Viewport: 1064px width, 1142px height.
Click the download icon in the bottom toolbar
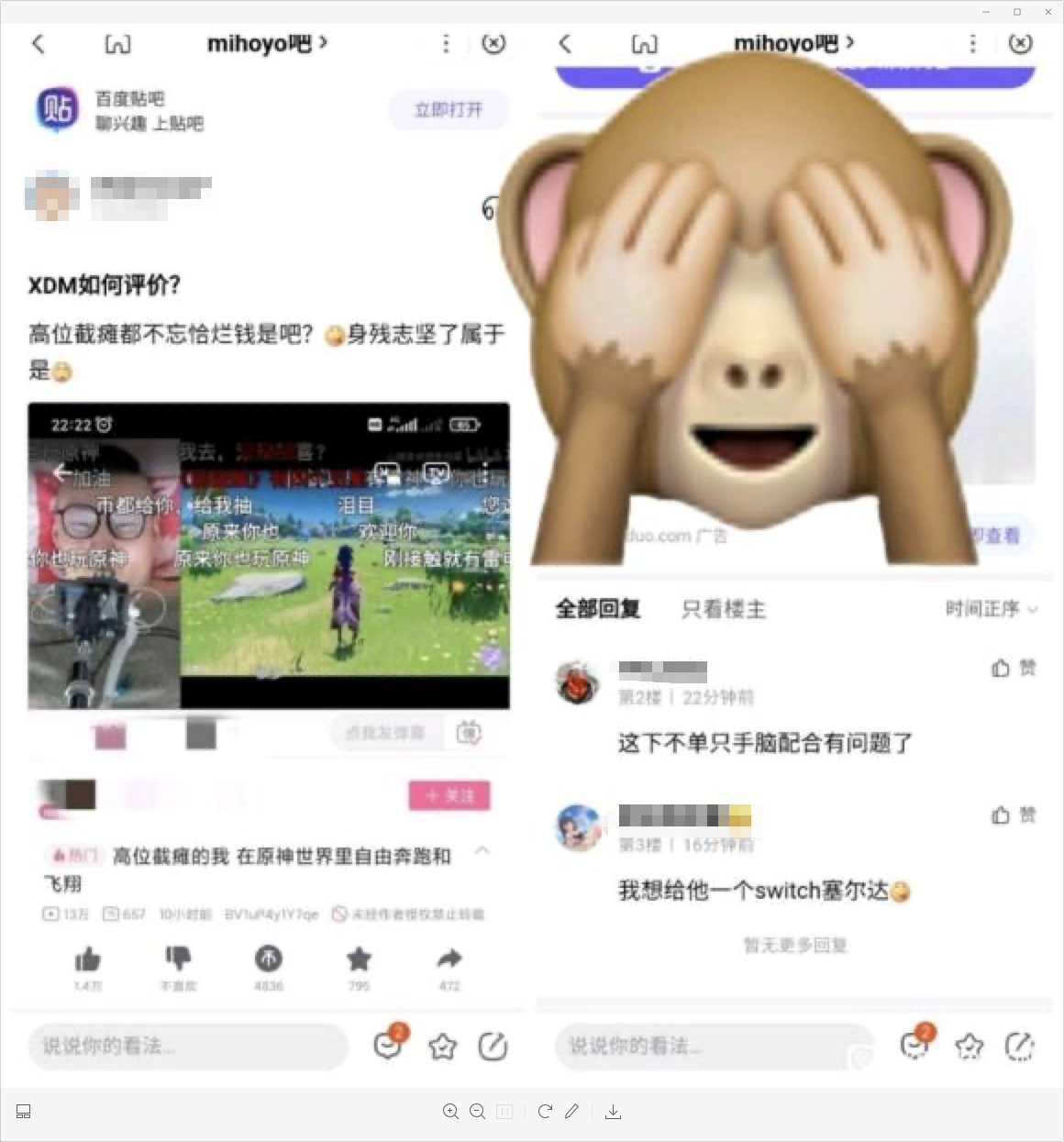point(613,1111)
